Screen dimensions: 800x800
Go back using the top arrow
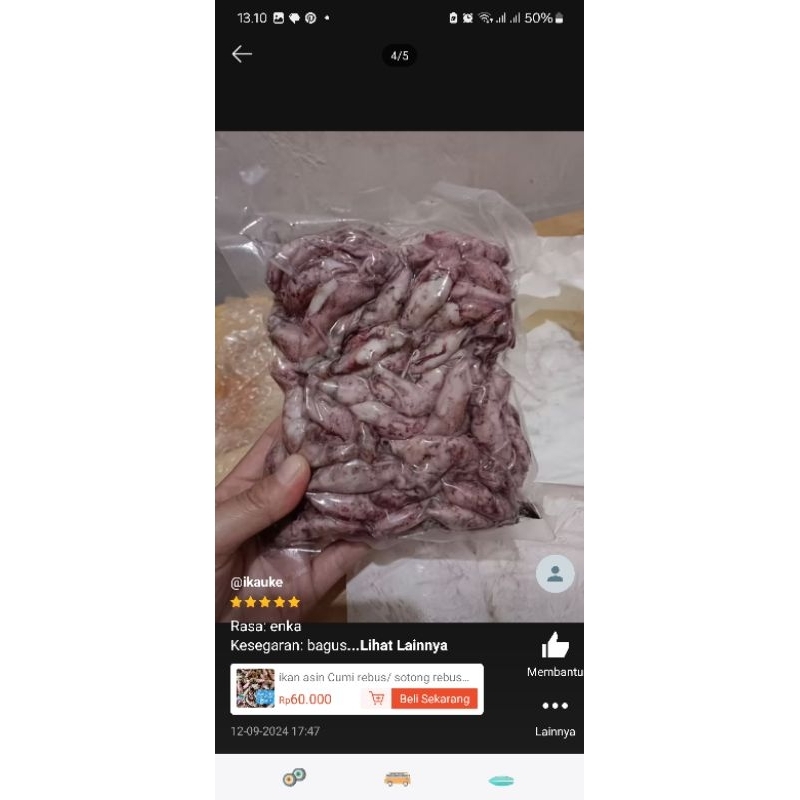[x=242, y=54]
